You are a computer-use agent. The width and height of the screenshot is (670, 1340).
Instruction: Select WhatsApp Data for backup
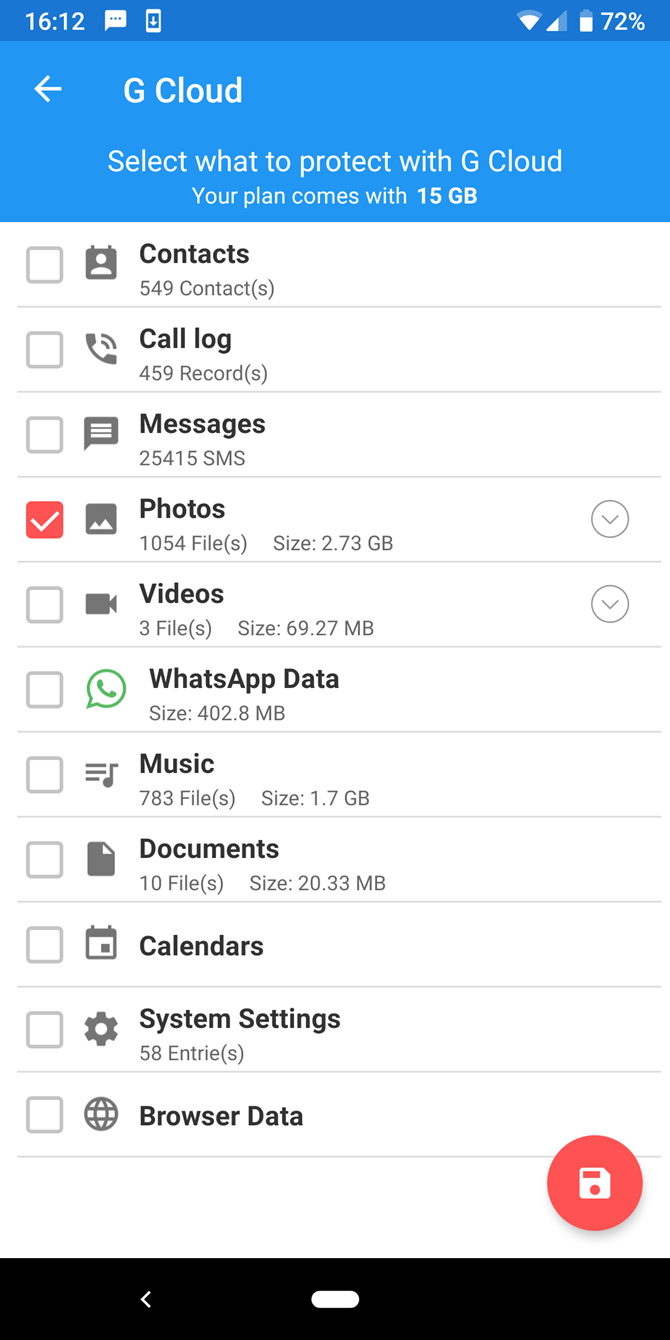click(45, 690)
